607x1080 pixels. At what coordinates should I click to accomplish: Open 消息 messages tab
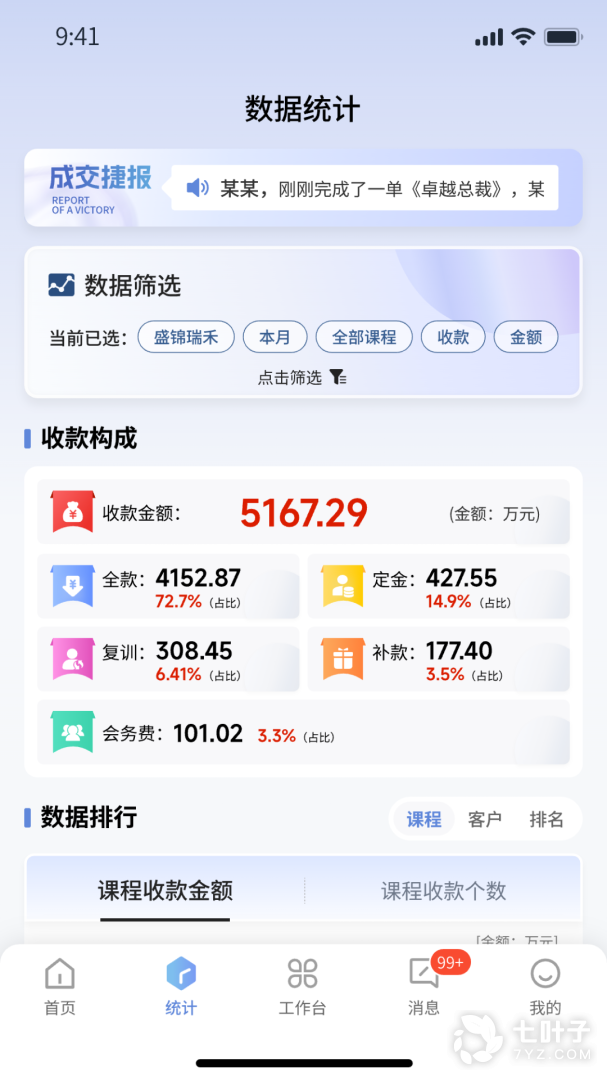click(x=424, y=986)
